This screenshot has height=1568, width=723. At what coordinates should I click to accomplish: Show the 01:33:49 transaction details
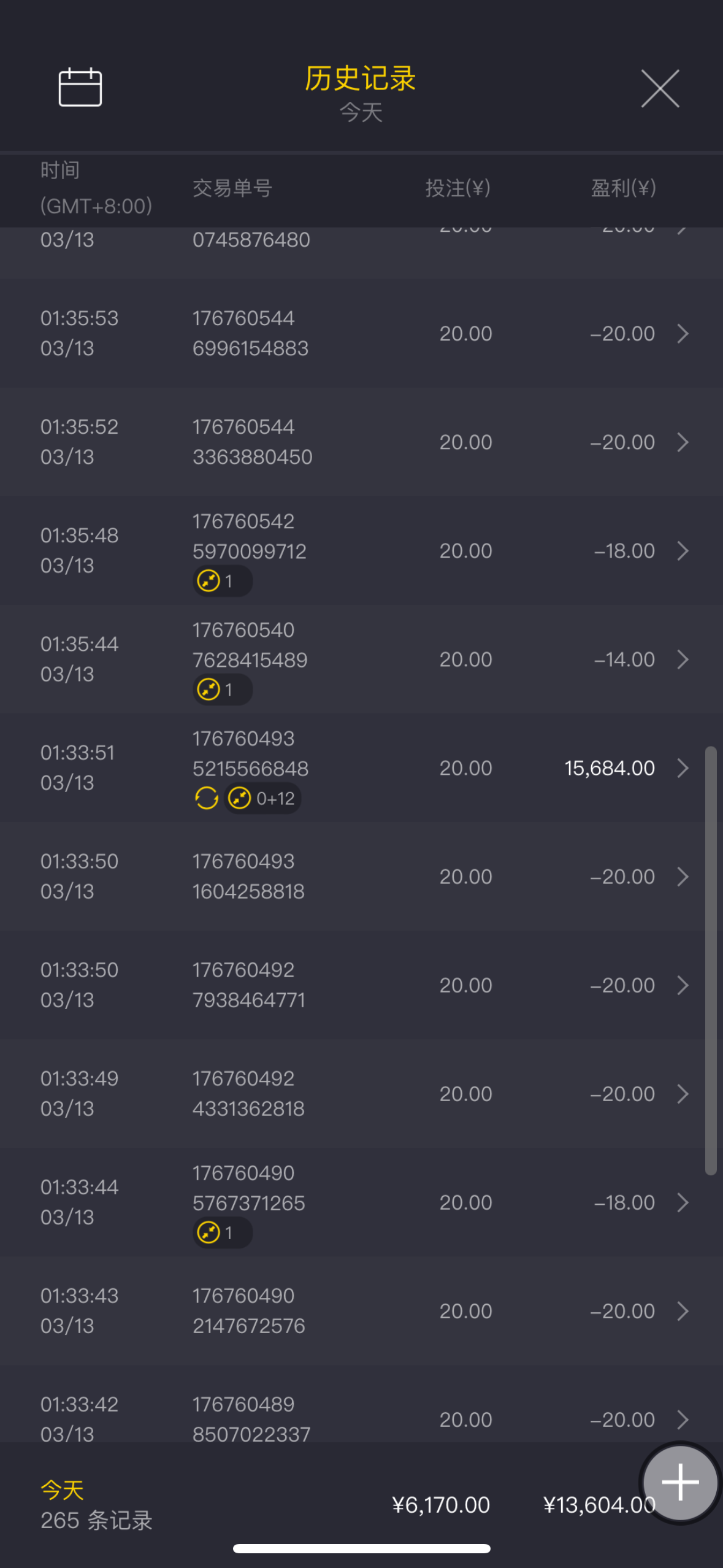[362, 1094]
